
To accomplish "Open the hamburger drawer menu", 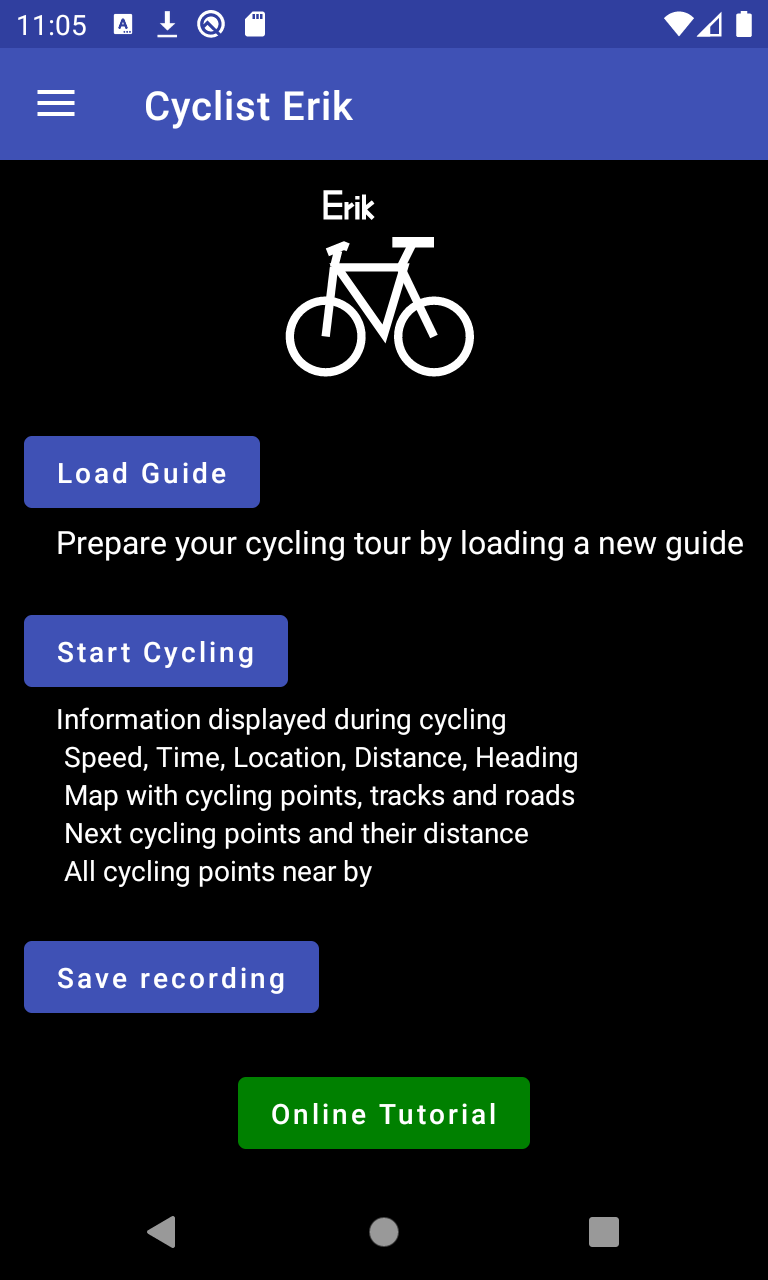I will coord(56,104).
